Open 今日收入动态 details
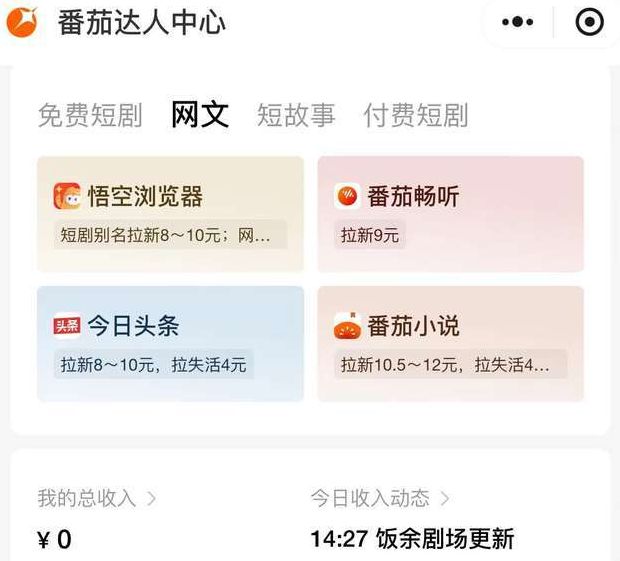The height and width of the screenshot is (561, 620). pyautogui.click(x=380, y=498)
